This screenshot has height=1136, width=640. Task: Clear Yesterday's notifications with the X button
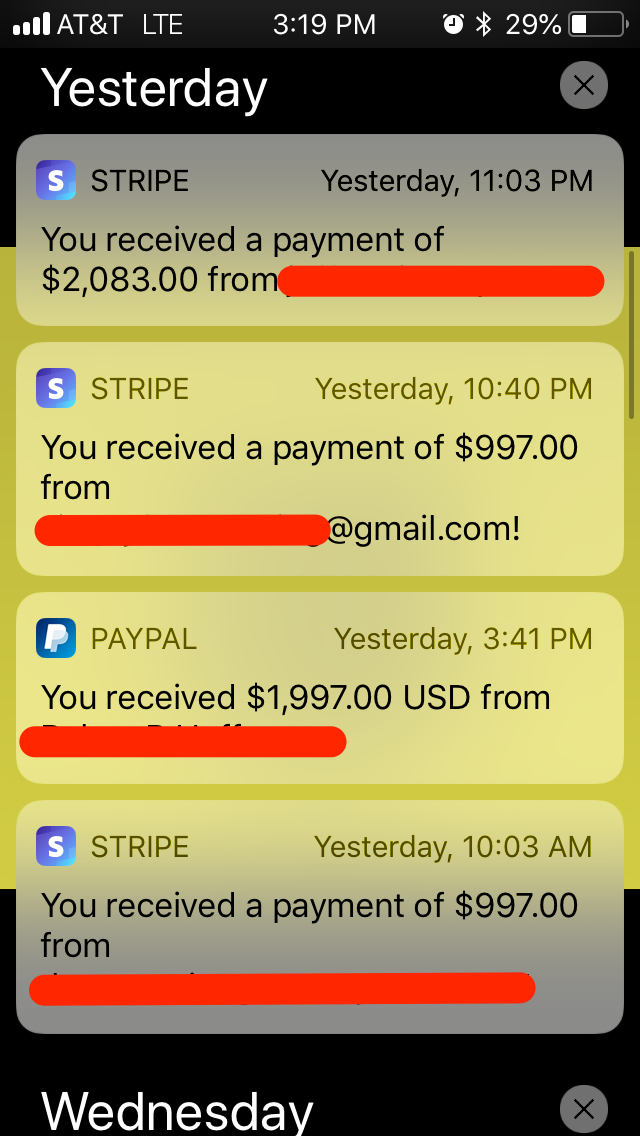[584, 85]
